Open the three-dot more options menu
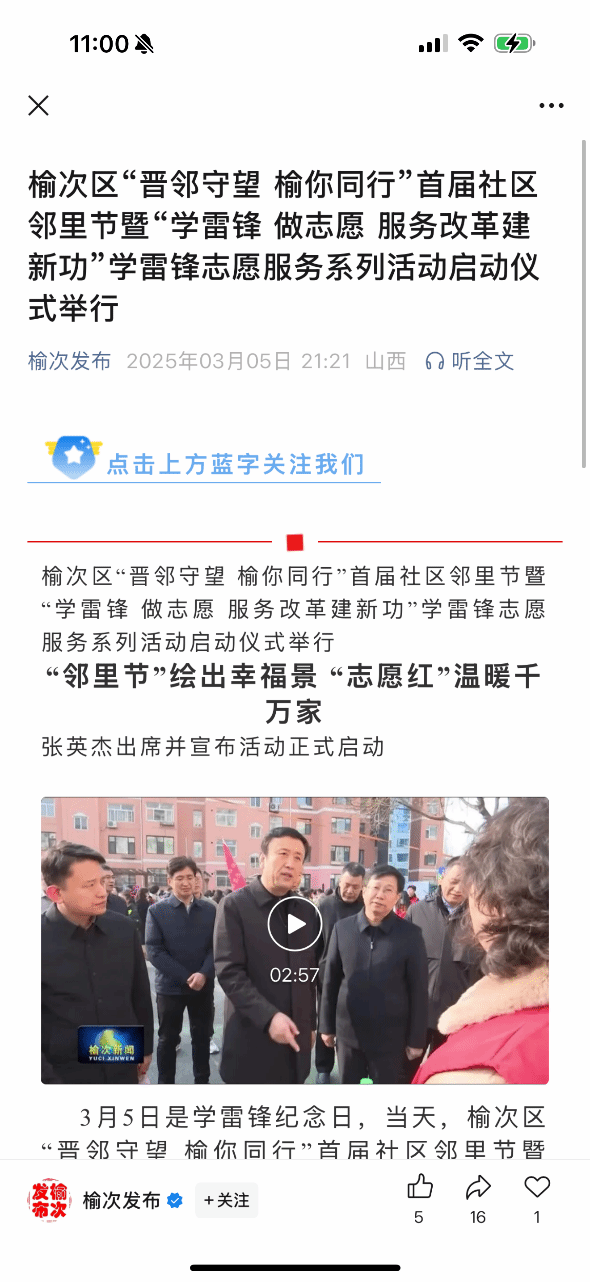The height and width of the screenshot is (1282, 590). (551, 105)
